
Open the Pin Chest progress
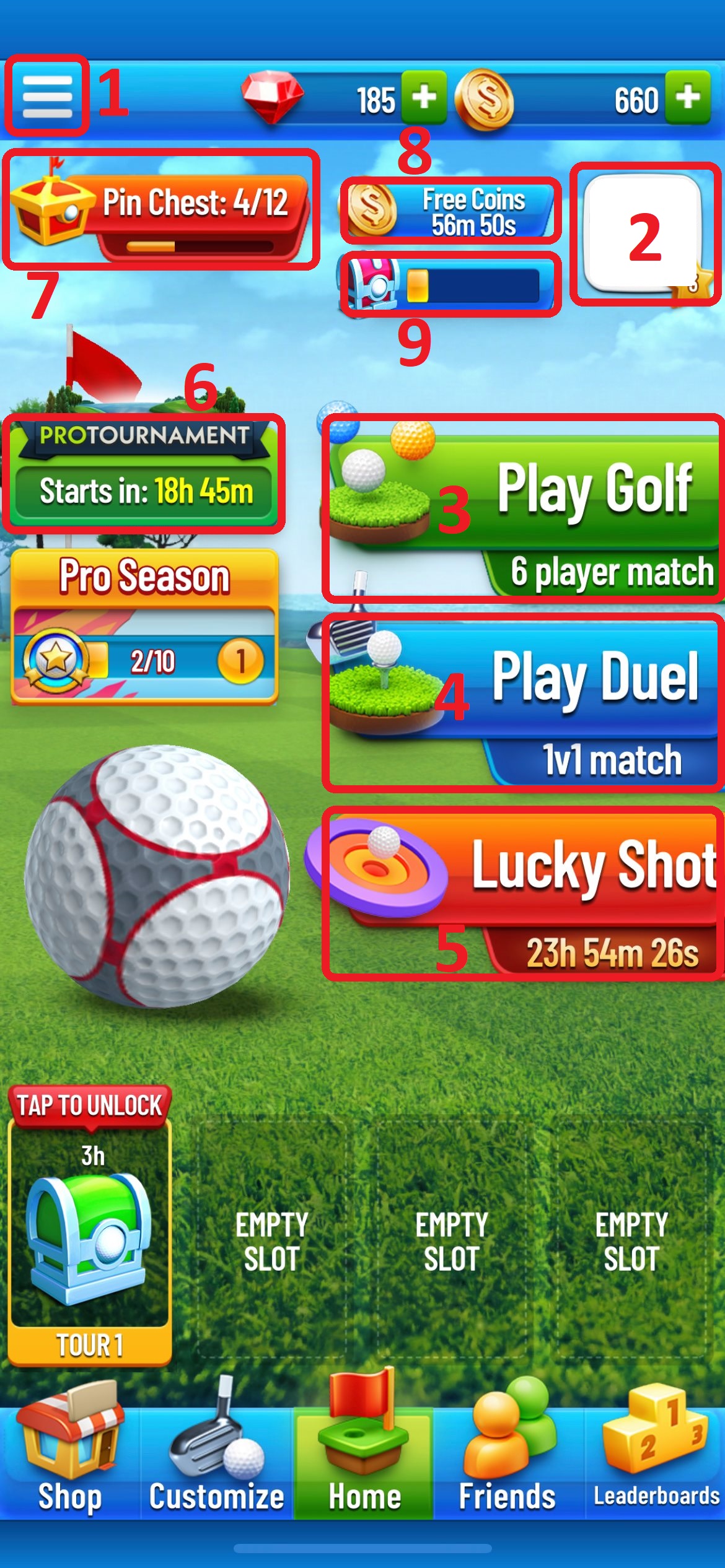[x=160, y=209]
